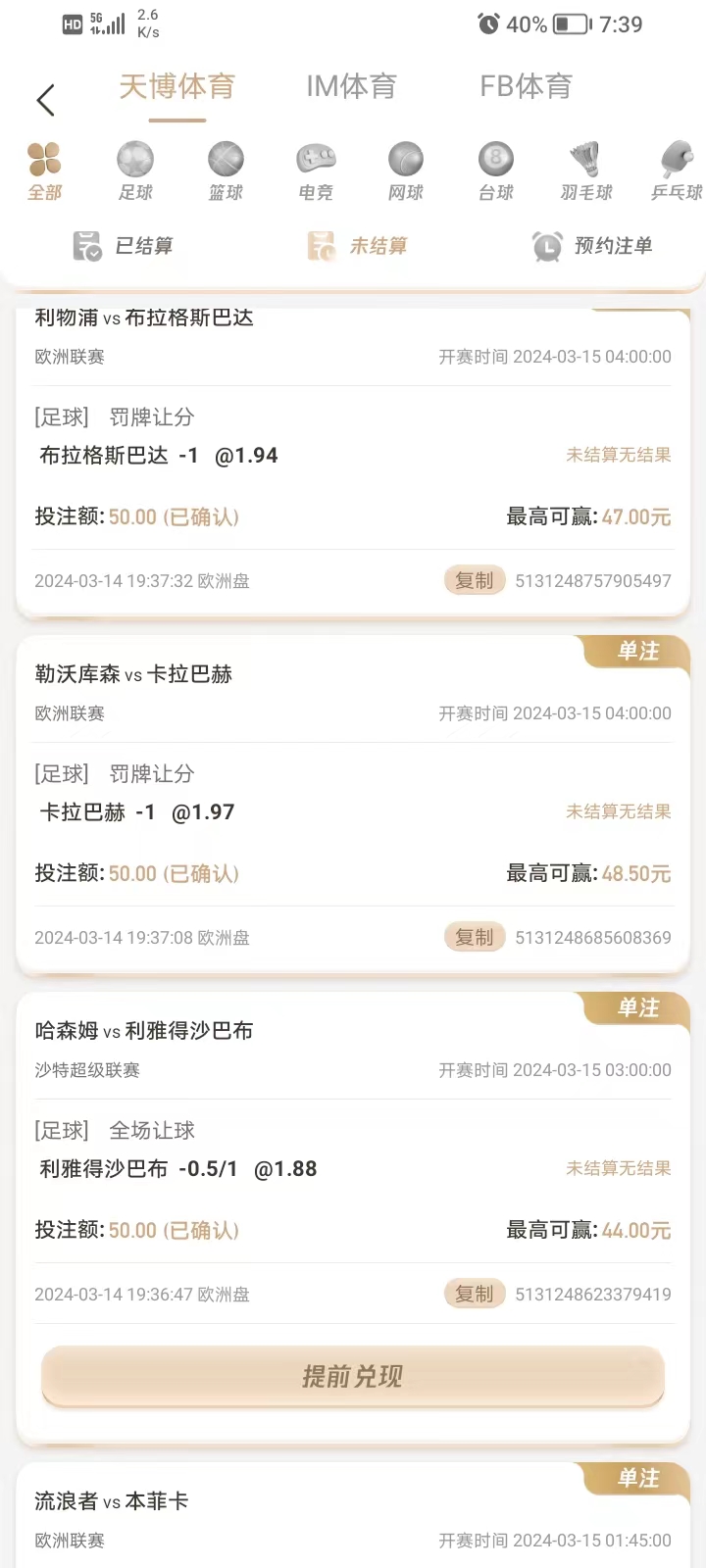Copy order number 5131248623379419
Viewport: 706px width, 1568px height.
coord(475,1295)
